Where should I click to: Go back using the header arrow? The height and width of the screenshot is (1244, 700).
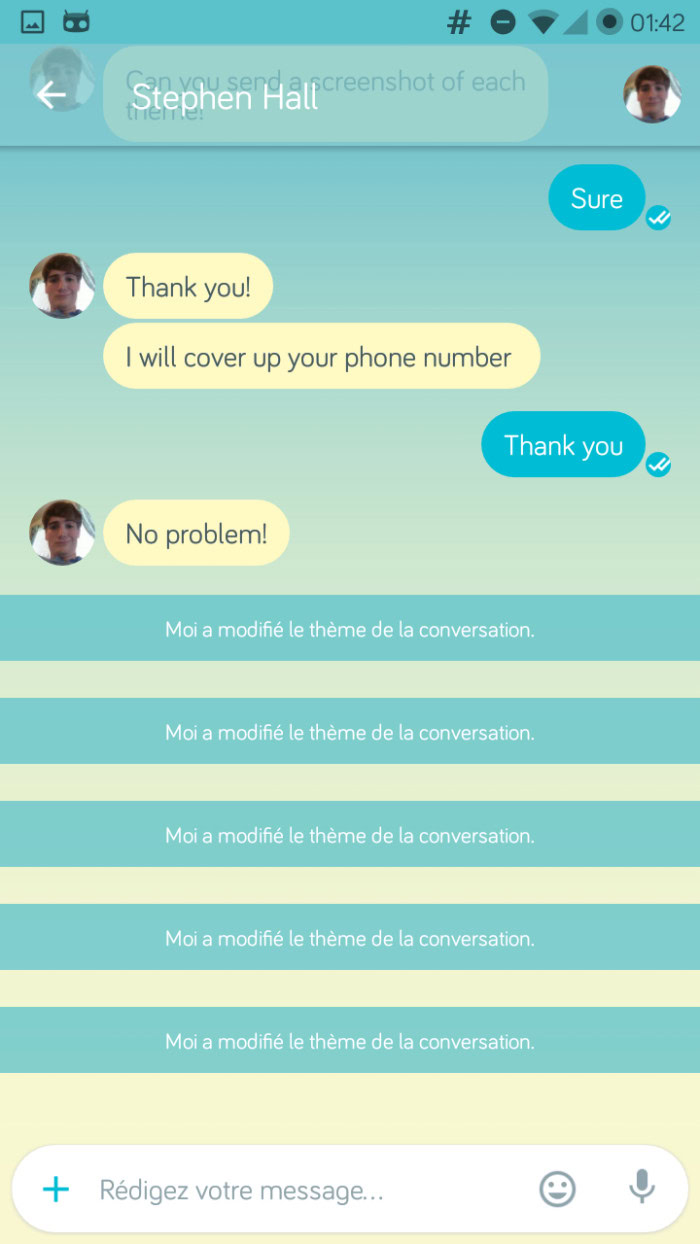pyautogui.click(x=50, y=96)
